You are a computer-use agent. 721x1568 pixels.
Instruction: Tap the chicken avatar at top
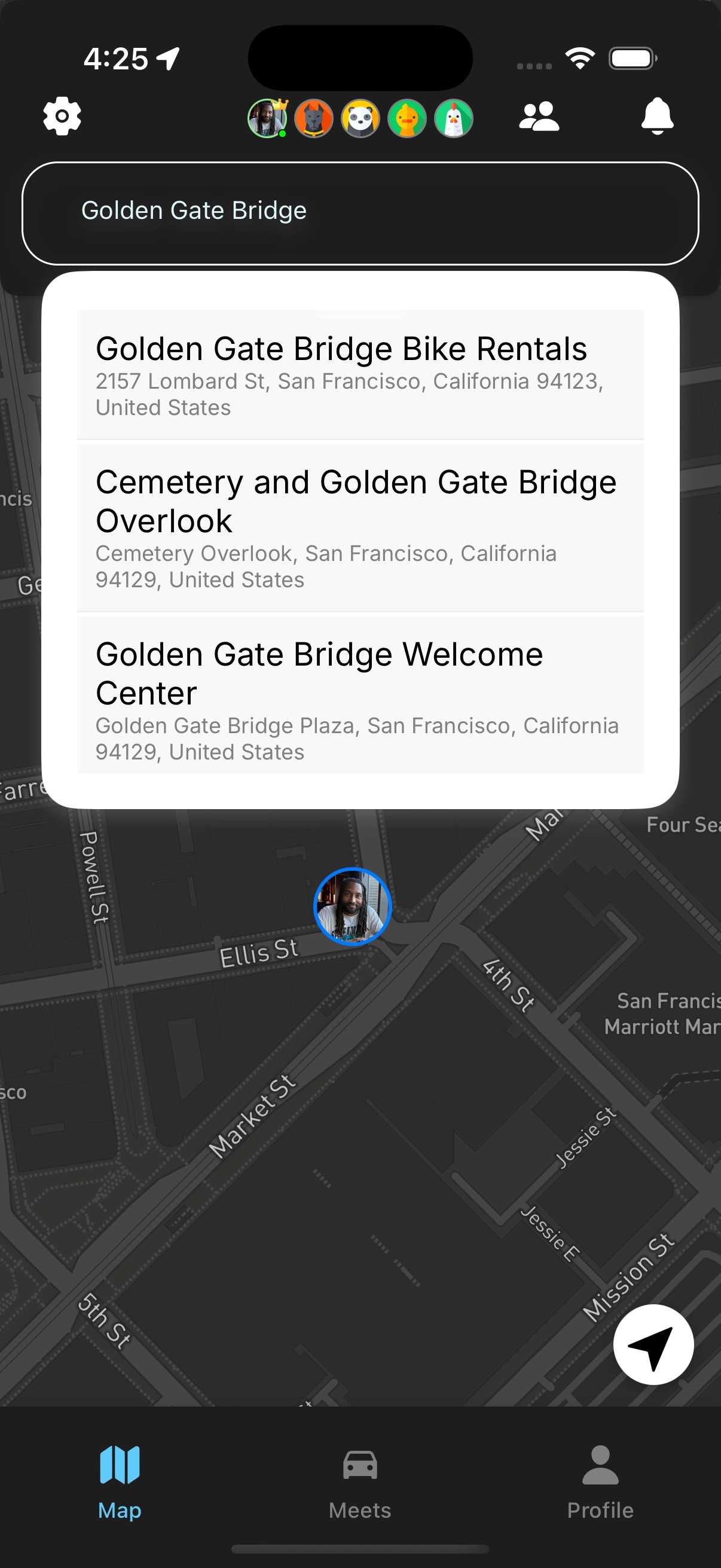click(454, 118)
